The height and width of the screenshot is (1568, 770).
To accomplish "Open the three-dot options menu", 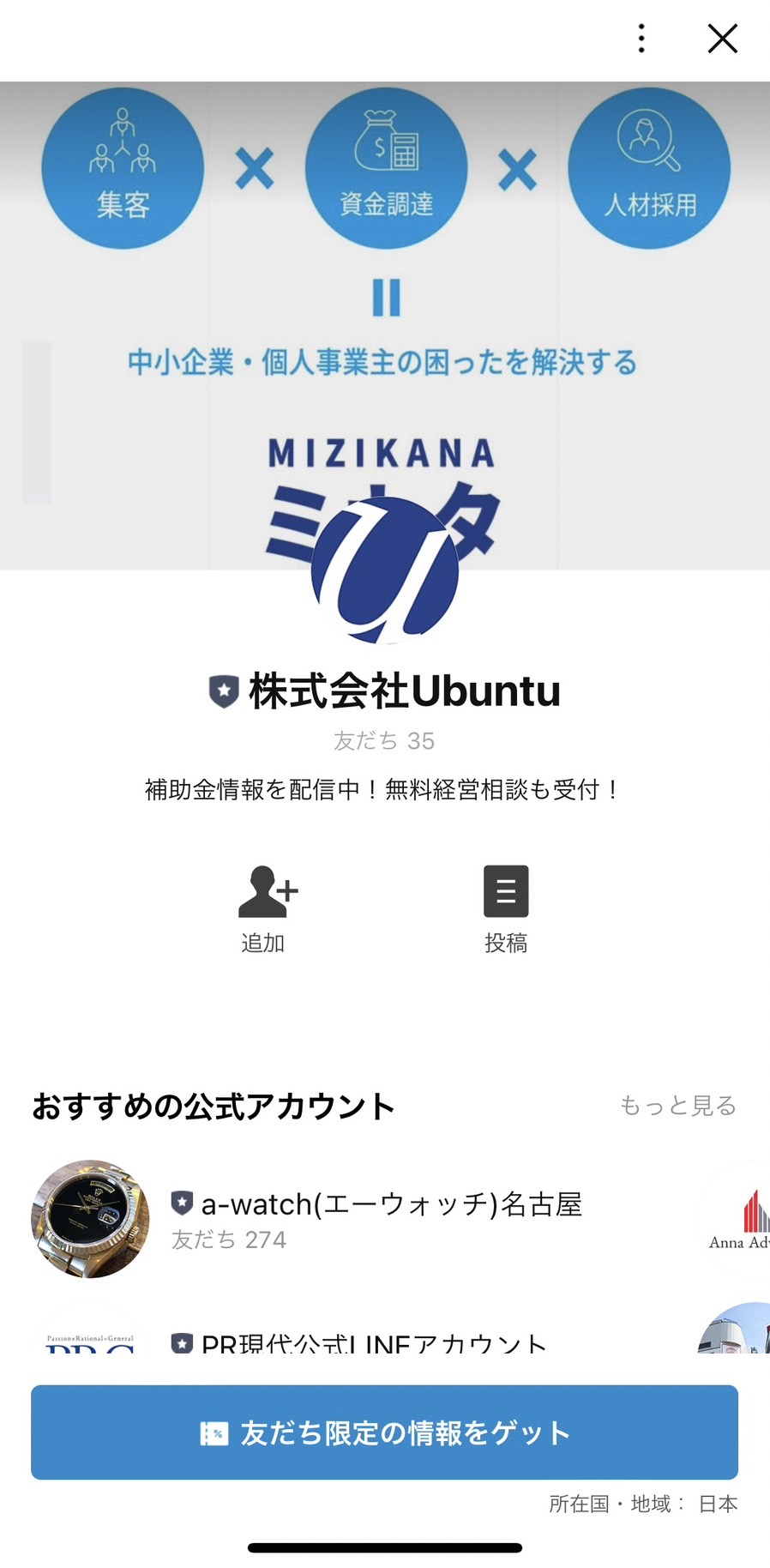I will 641,39.
